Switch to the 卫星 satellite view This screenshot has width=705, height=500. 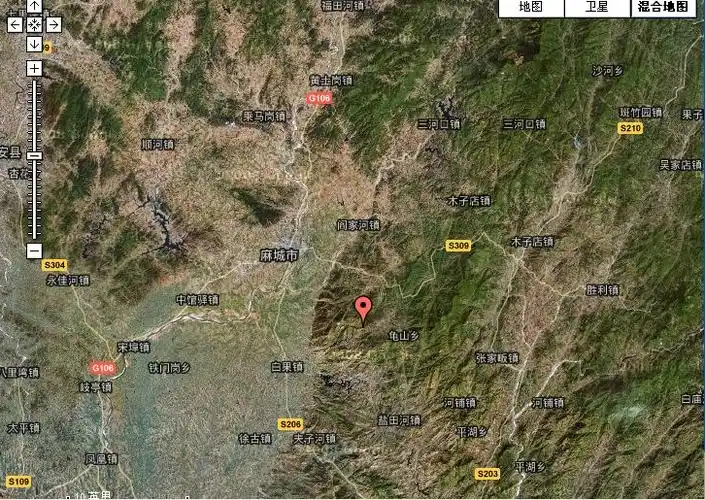click(596, 7)
